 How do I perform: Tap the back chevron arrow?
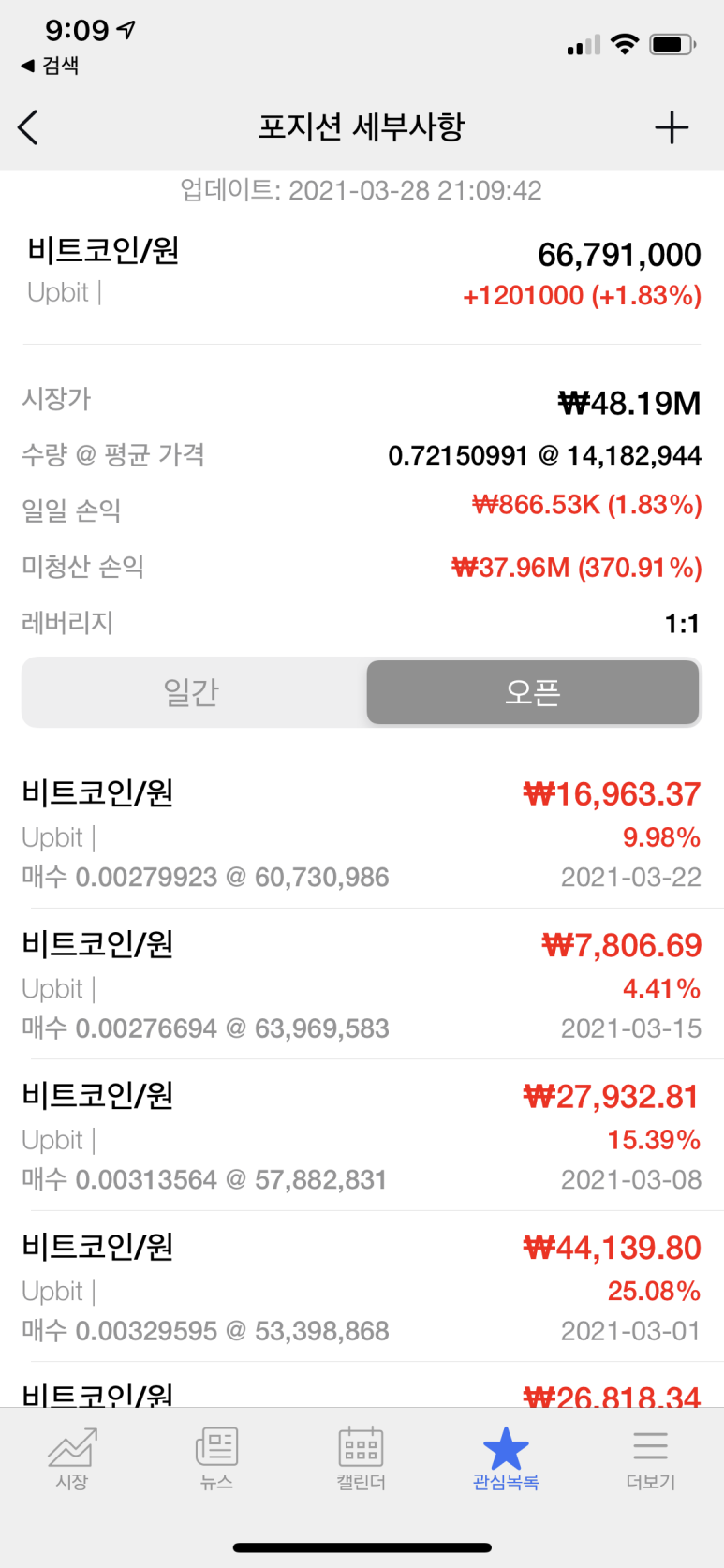[x=28, y=127]
